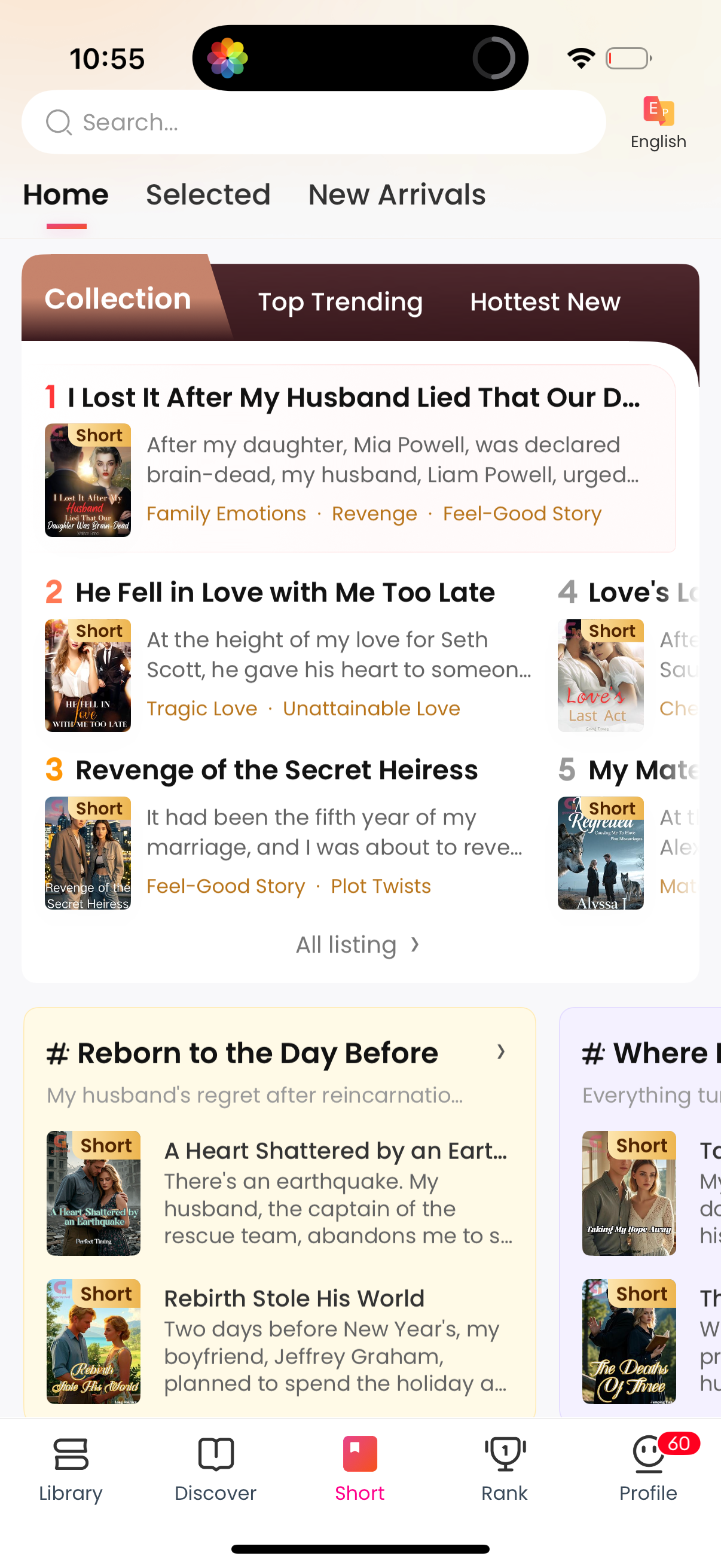Click the Tragic Love tag
The image size is (721, 1568).
click(x=201, y=708)
